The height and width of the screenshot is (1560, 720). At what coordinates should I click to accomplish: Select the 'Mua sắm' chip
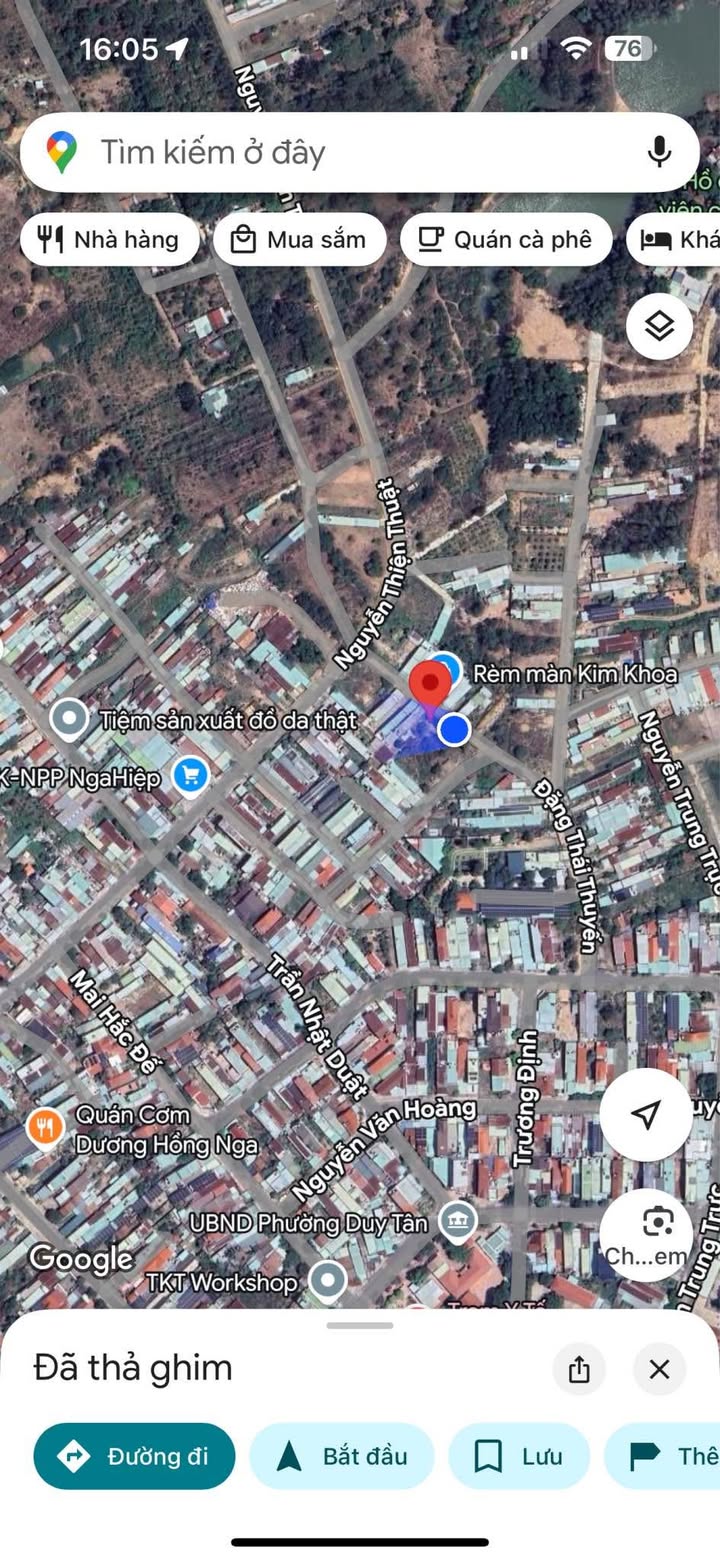tap(299, 240)
